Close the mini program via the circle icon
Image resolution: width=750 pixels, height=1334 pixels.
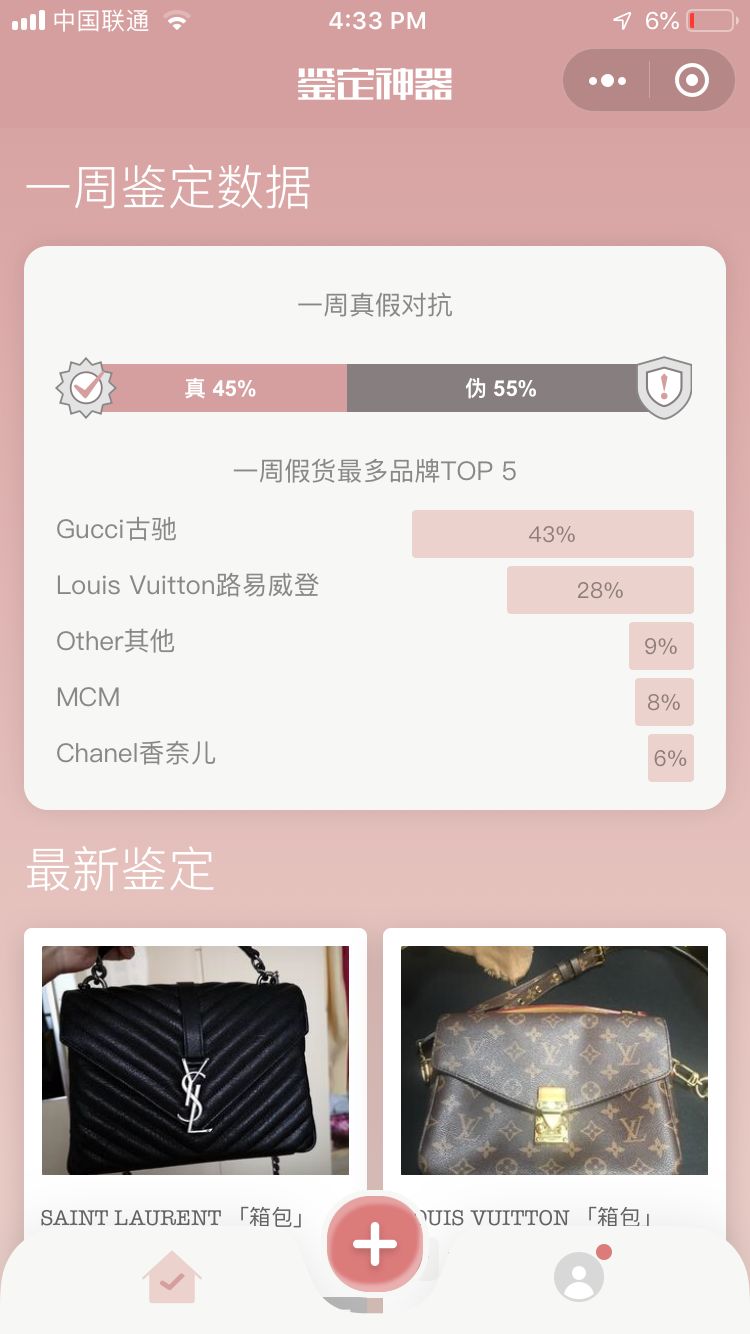click(692, 81)
